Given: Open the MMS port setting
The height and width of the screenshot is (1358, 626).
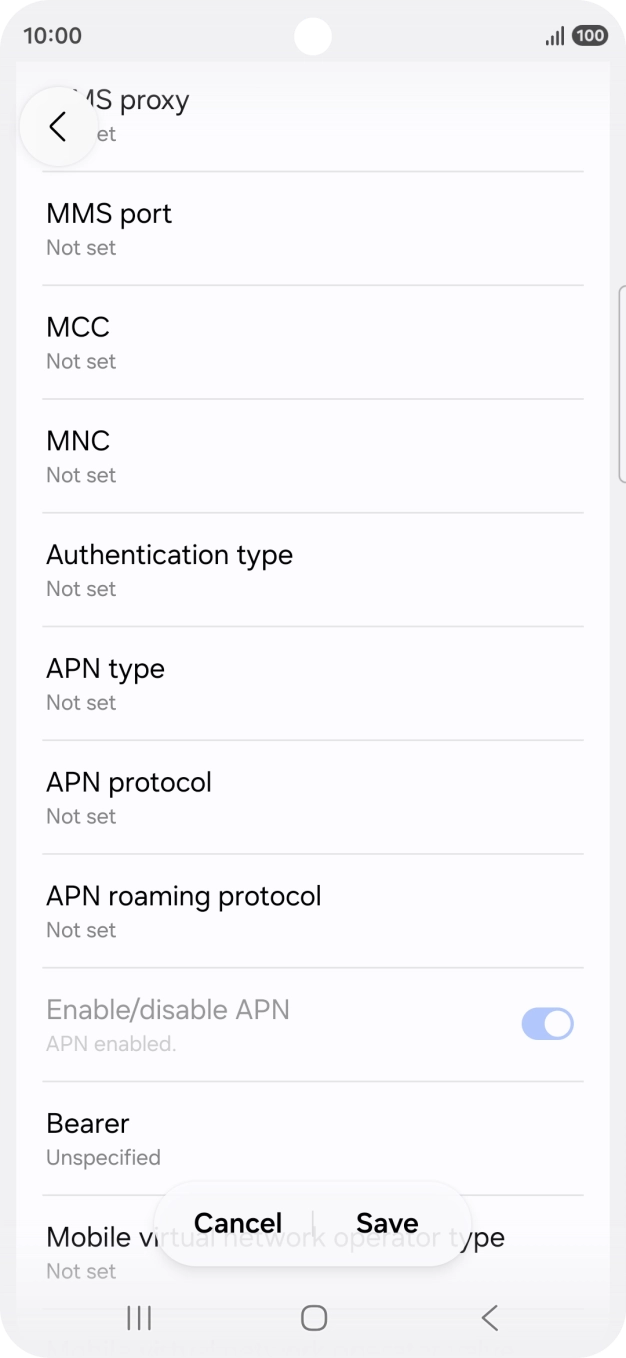Looking at the screenshot, I should pos(312,229).
